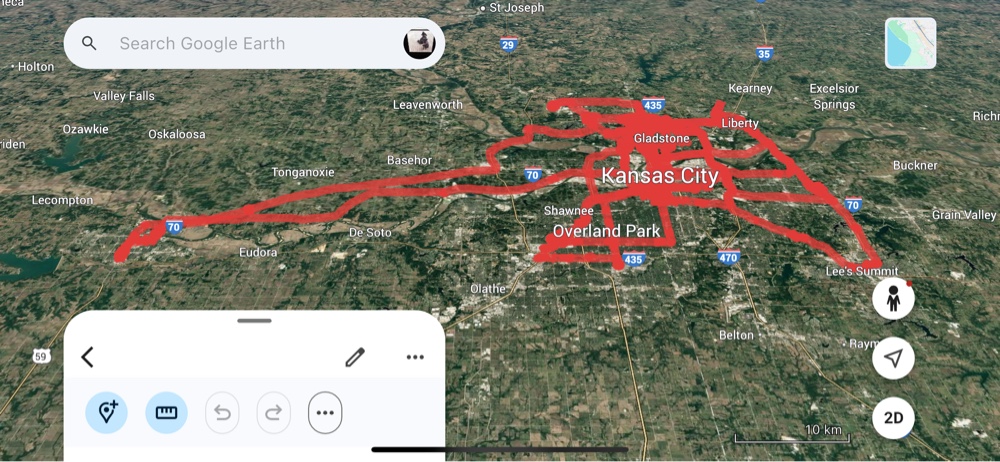1000x462 pixels.
Task: Enter Street View with the pegman button
Action: click(893, 299)
